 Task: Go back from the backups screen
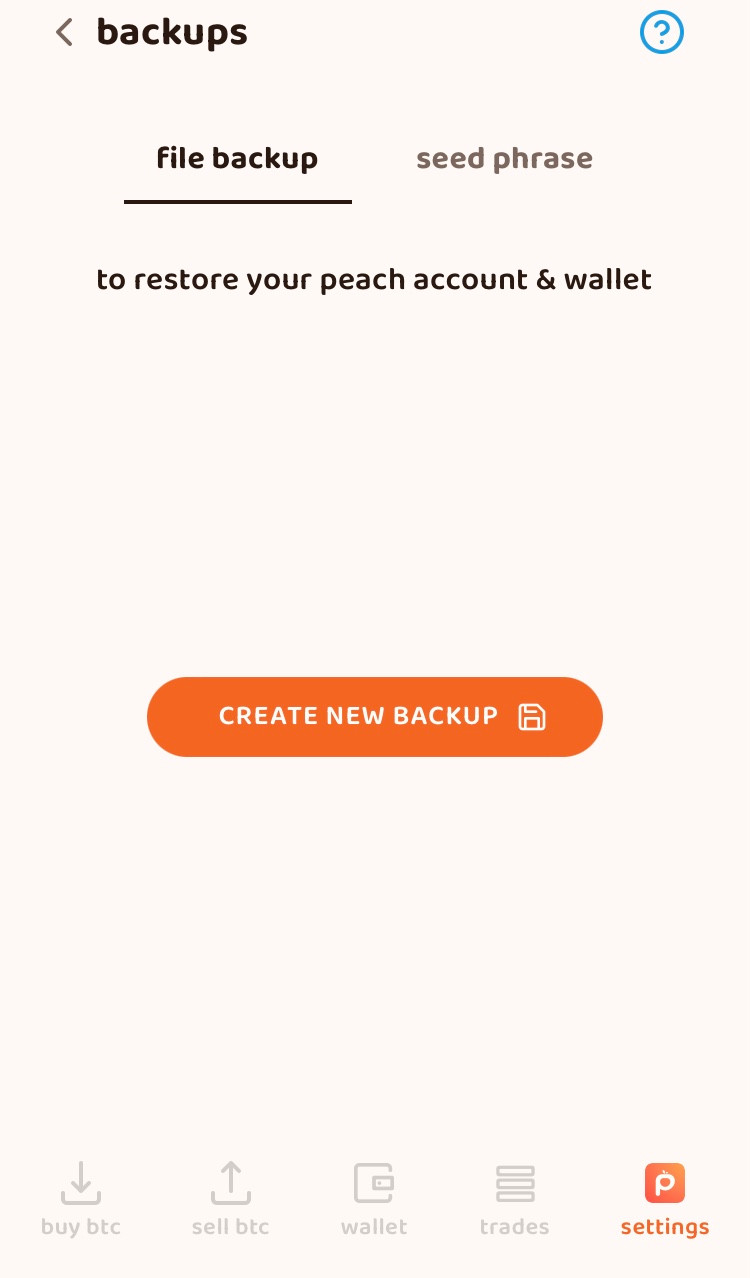tap(65, 33)
